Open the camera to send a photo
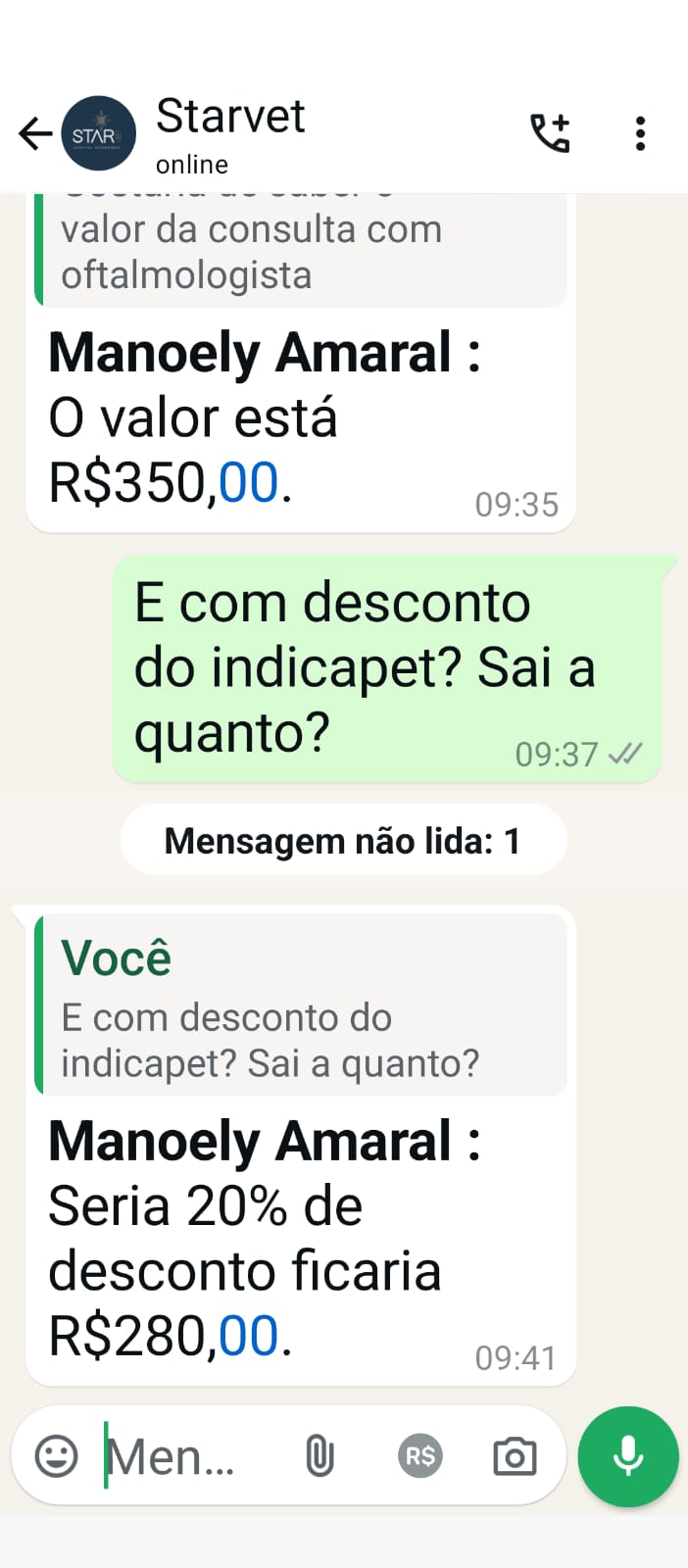The height and width of the screenshot is (1568, 688). (x=515, y=1456)
